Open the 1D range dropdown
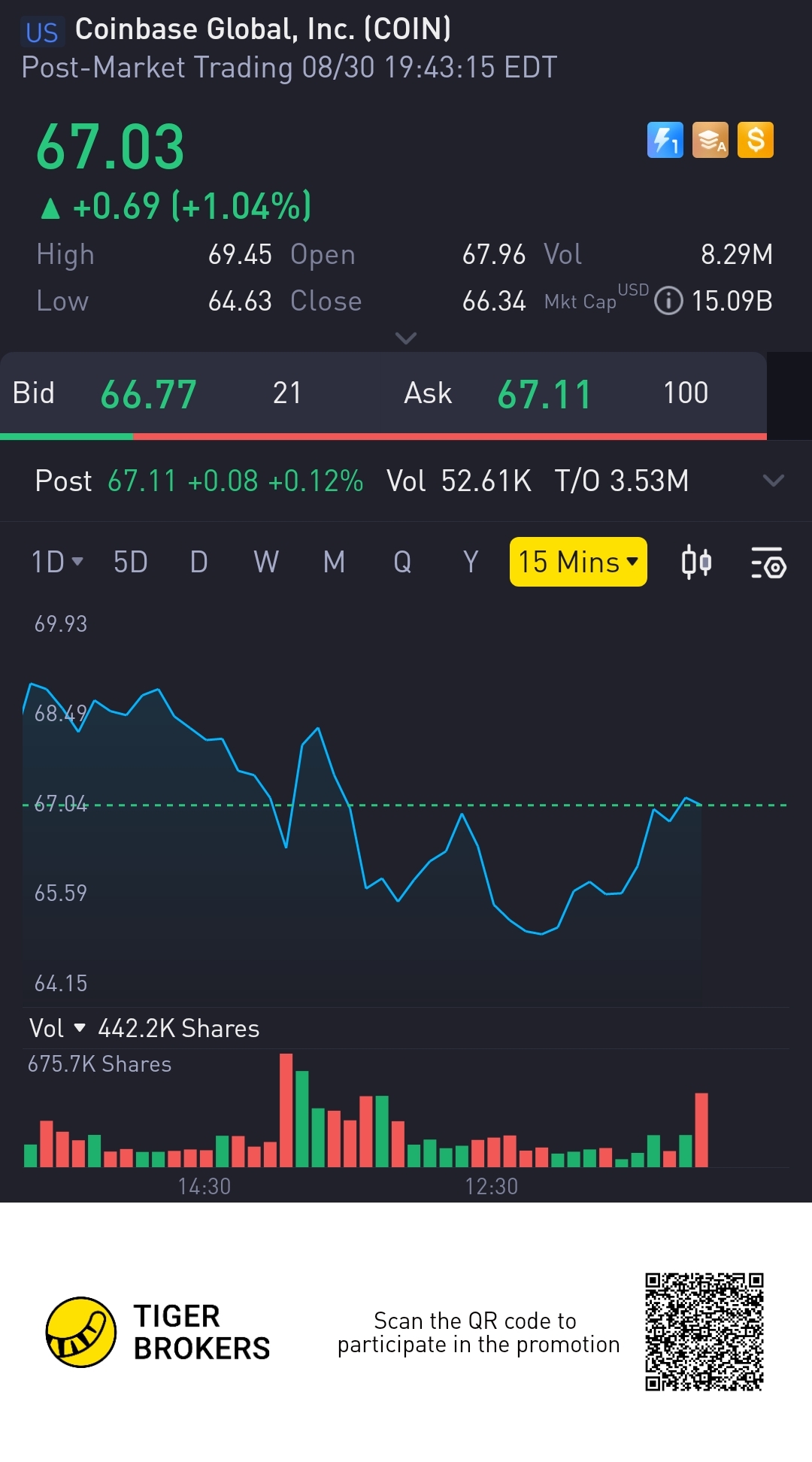The width and height of the screenshot is (812, 1462). click(56, 562)
